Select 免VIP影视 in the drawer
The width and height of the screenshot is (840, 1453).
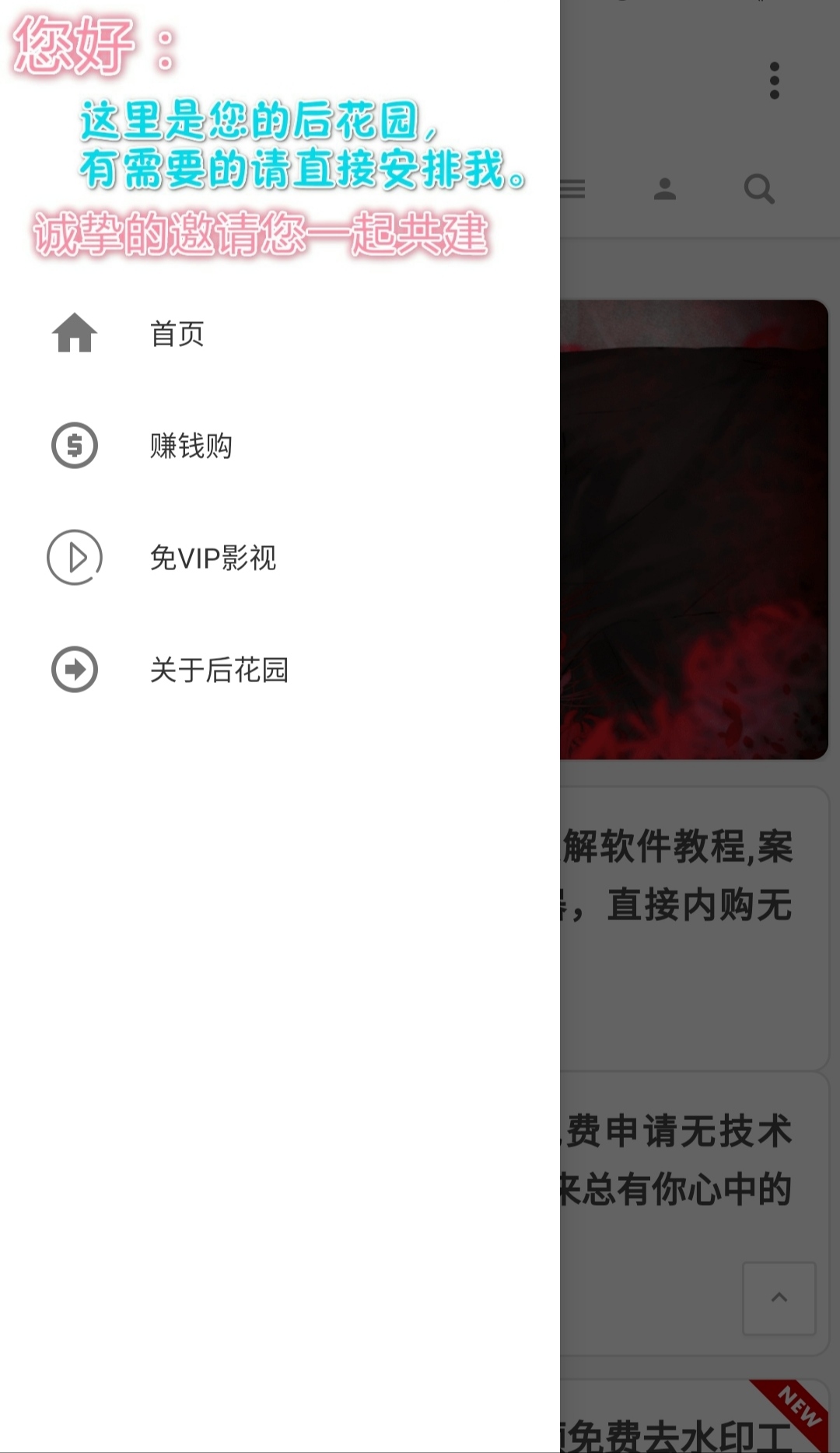(212, 558)
